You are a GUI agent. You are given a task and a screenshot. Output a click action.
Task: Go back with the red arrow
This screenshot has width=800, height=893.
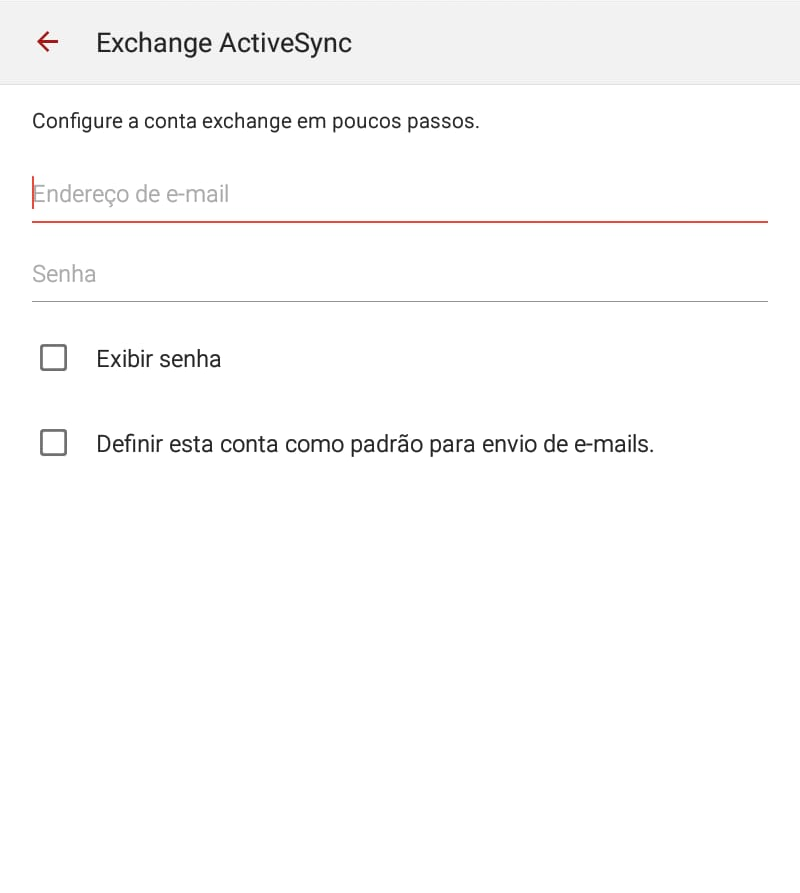click(47, 42)
